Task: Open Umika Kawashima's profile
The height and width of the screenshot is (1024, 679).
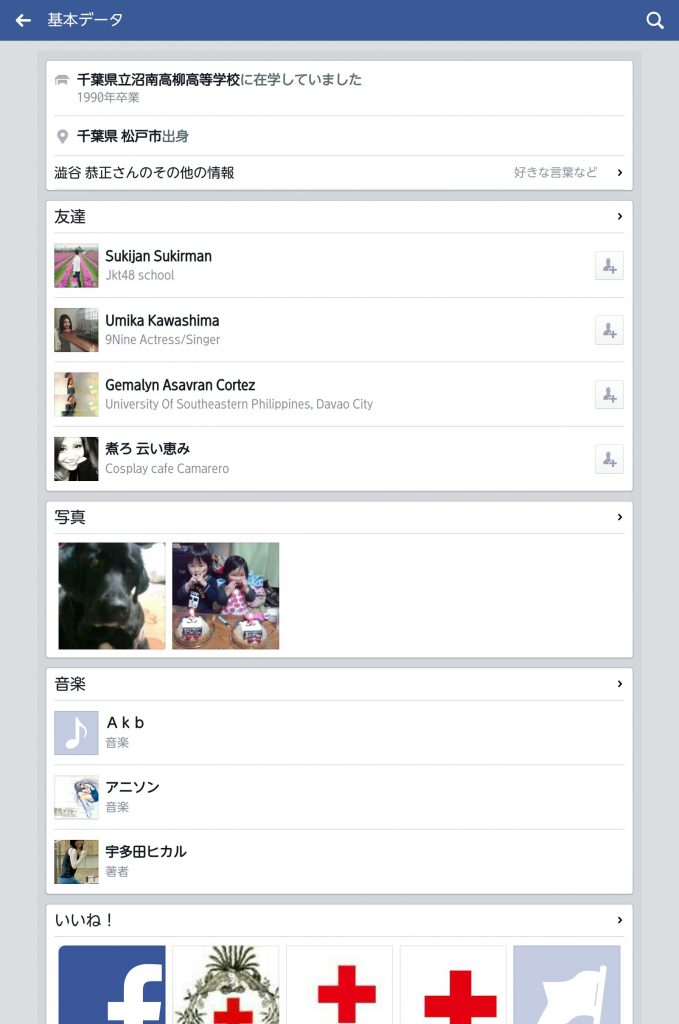Action: pos(162,321)
